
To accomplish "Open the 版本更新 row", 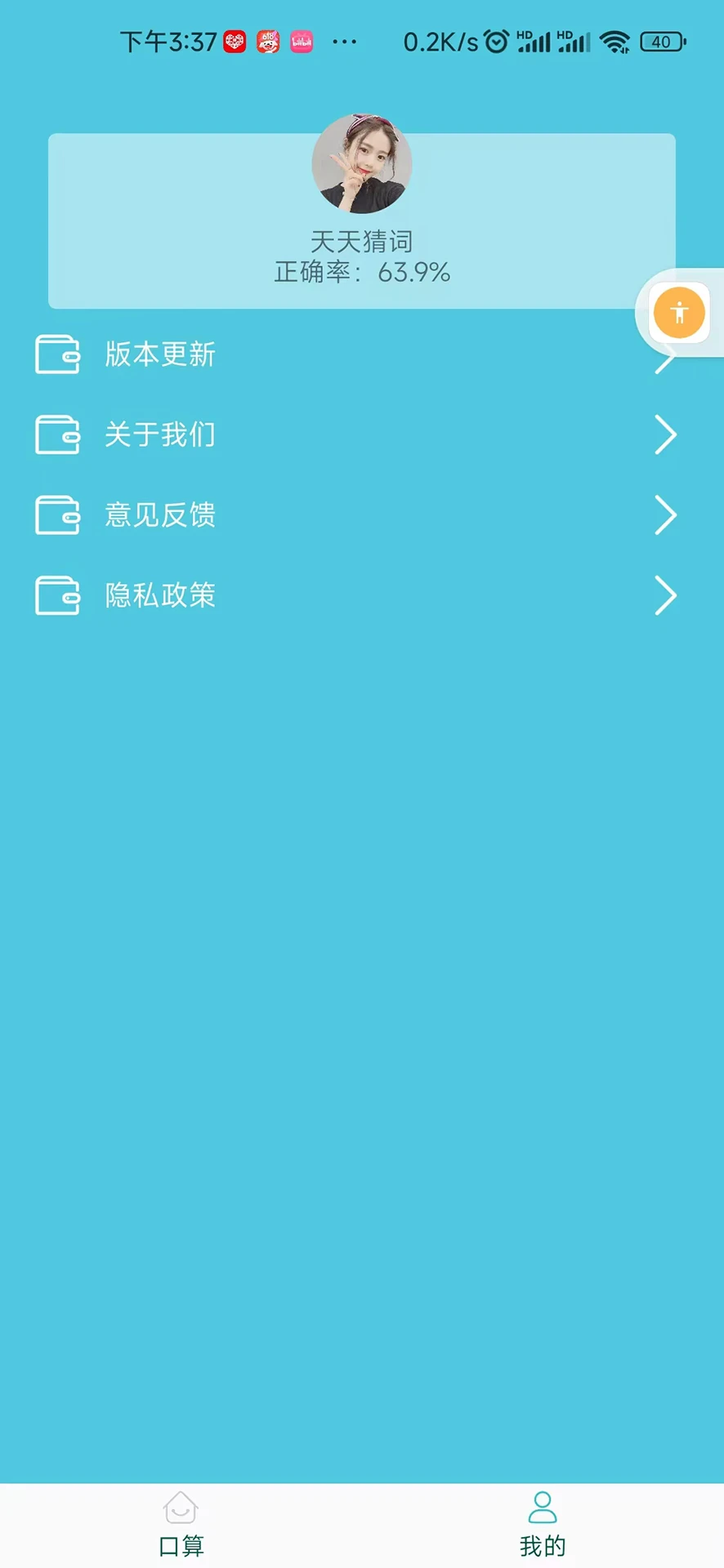I will tap(160, 354).
